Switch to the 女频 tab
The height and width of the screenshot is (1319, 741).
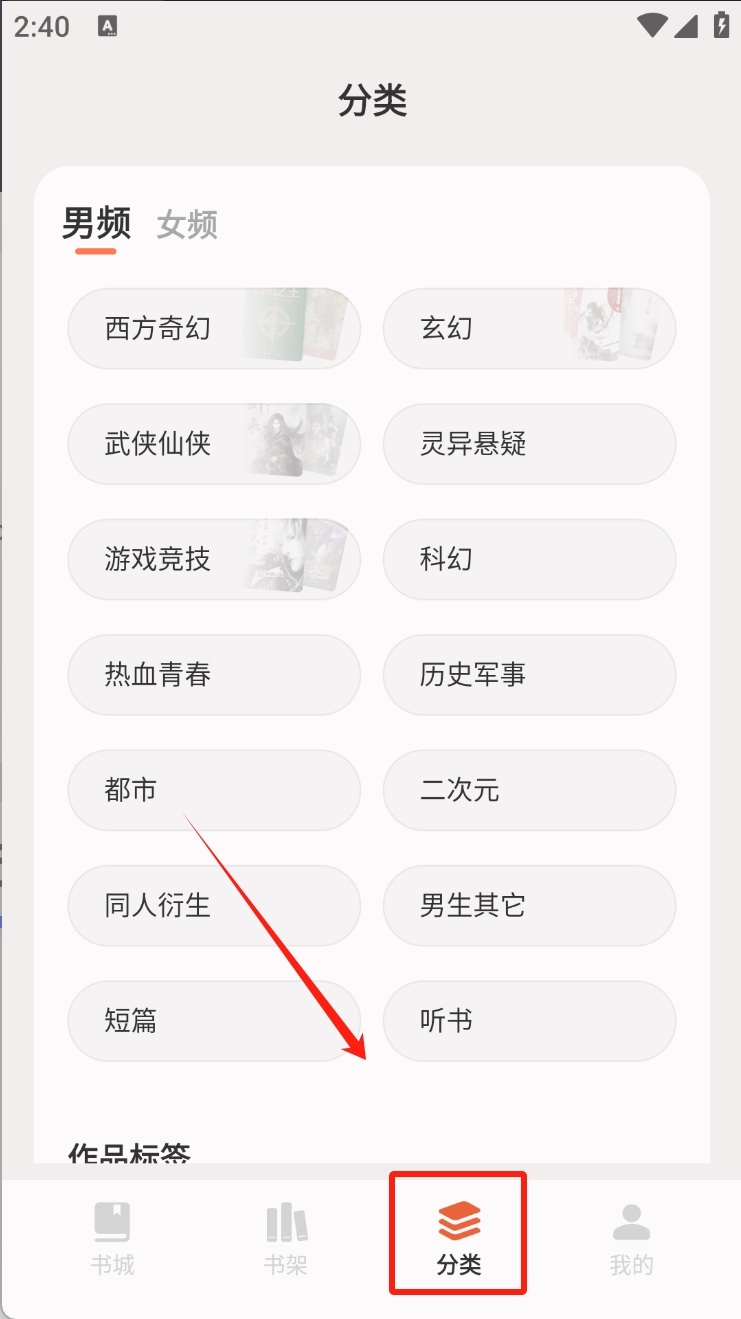187,225
